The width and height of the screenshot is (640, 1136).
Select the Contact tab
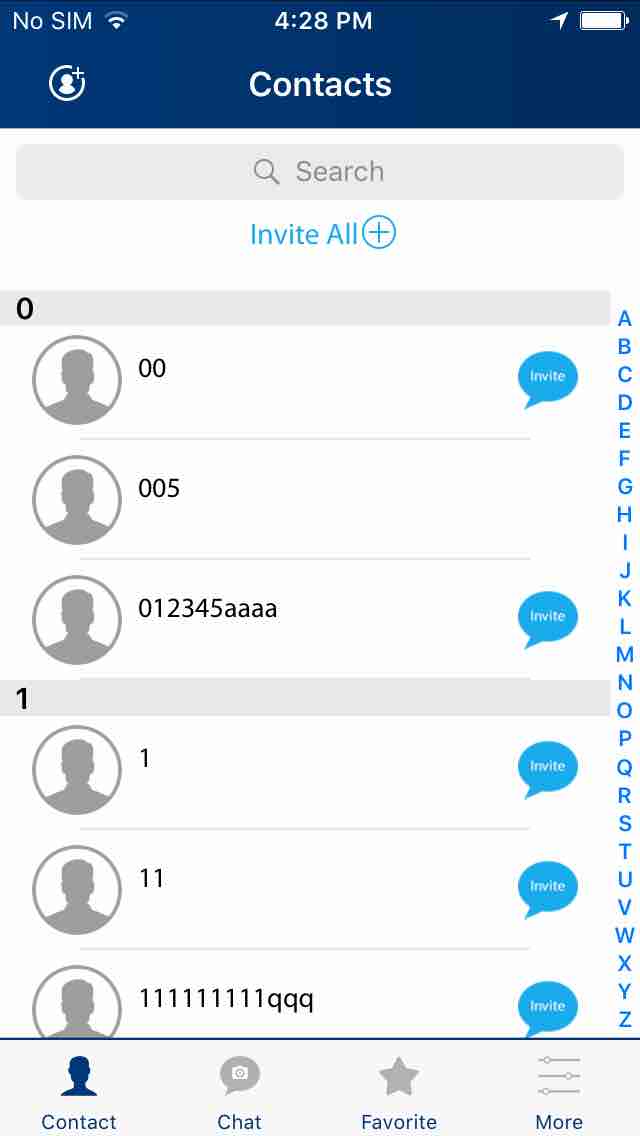[79, 1093]
